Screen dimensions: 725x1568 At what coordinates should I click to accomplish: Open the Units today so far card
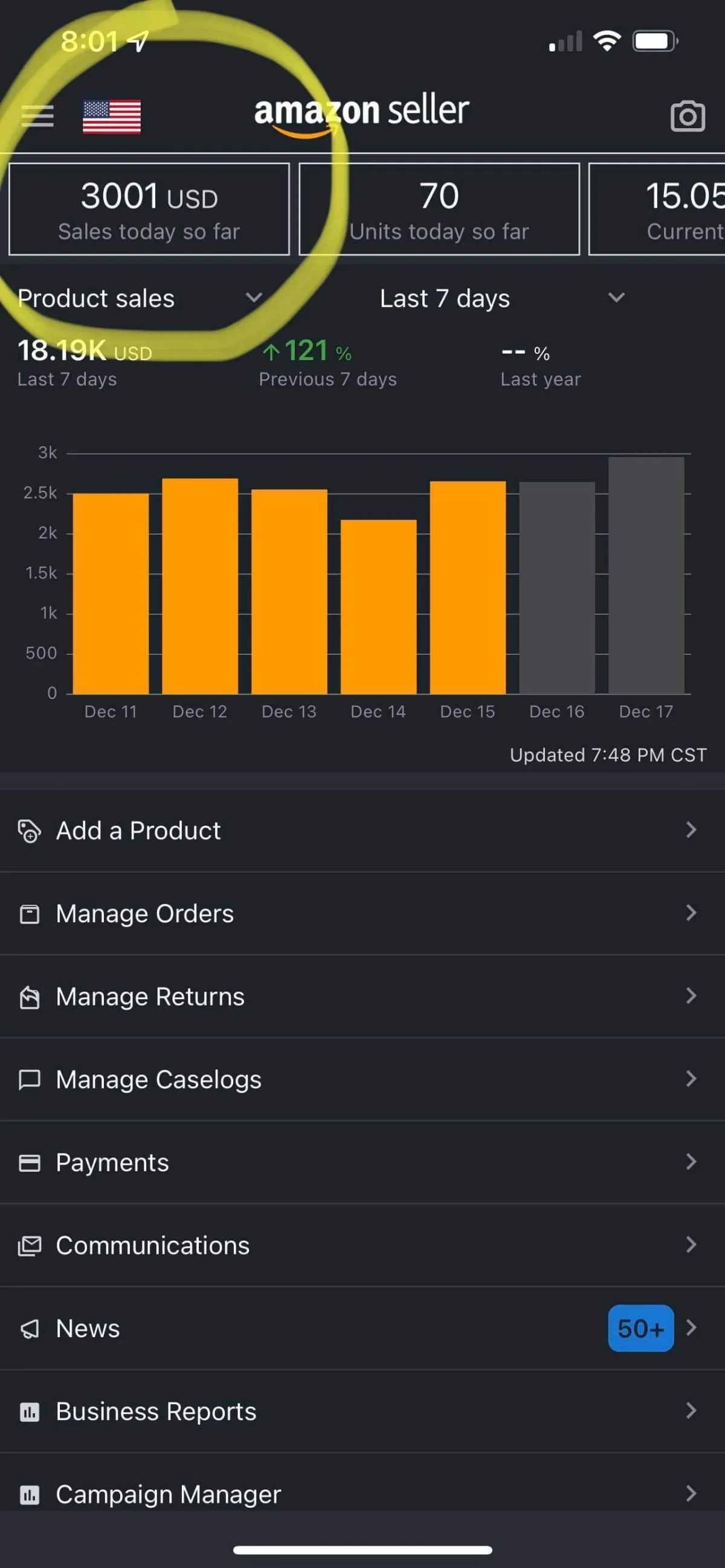click(x=439, y=210)
